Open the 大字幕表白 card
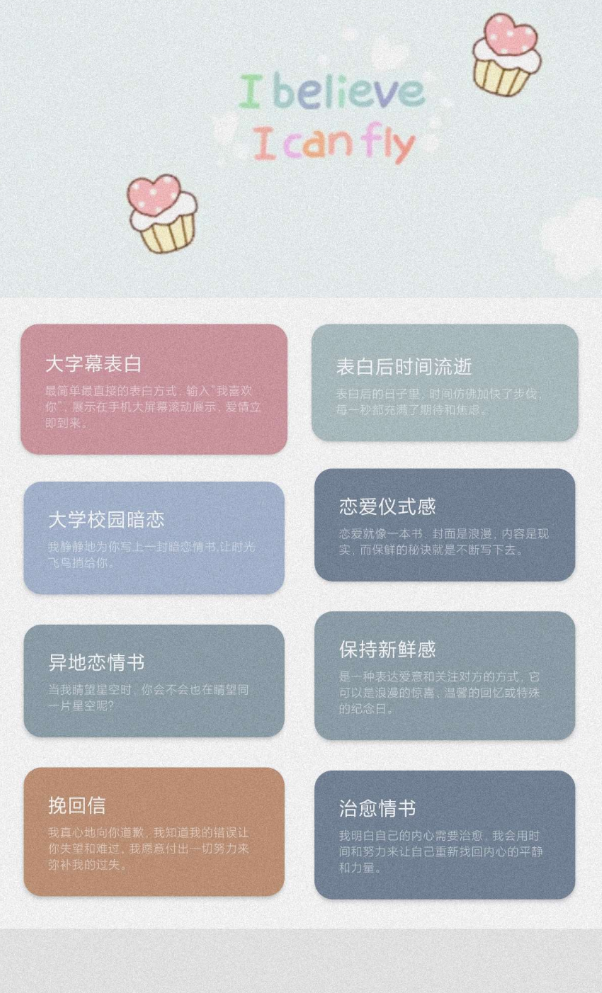This screenshot has height=993, width=602. 154,389
